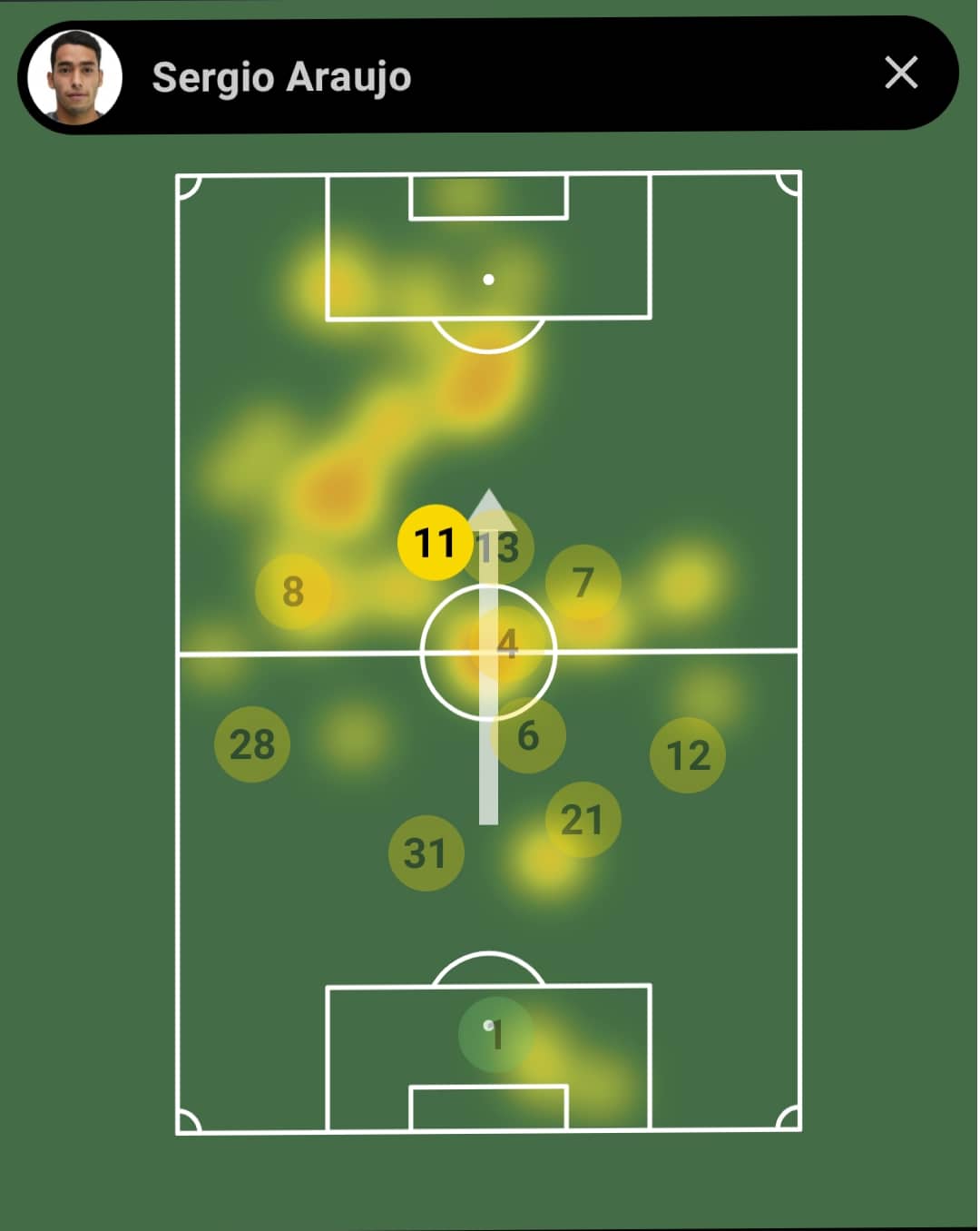Choose player number 6 marker
Screen dimensions: 980x1231
pos(528,735)
